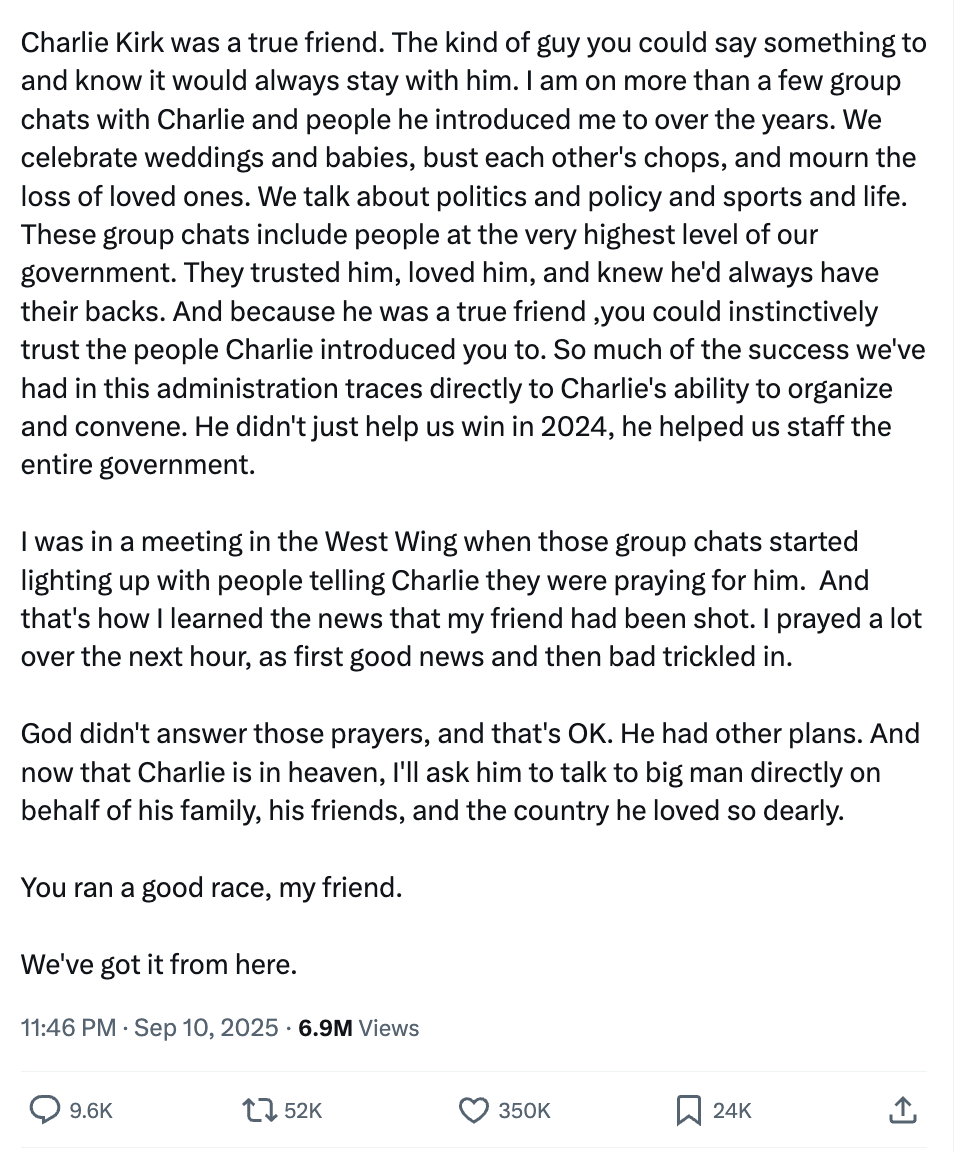
Task: Bookmark this post with 24K saves
Action: pos(688,1109)
